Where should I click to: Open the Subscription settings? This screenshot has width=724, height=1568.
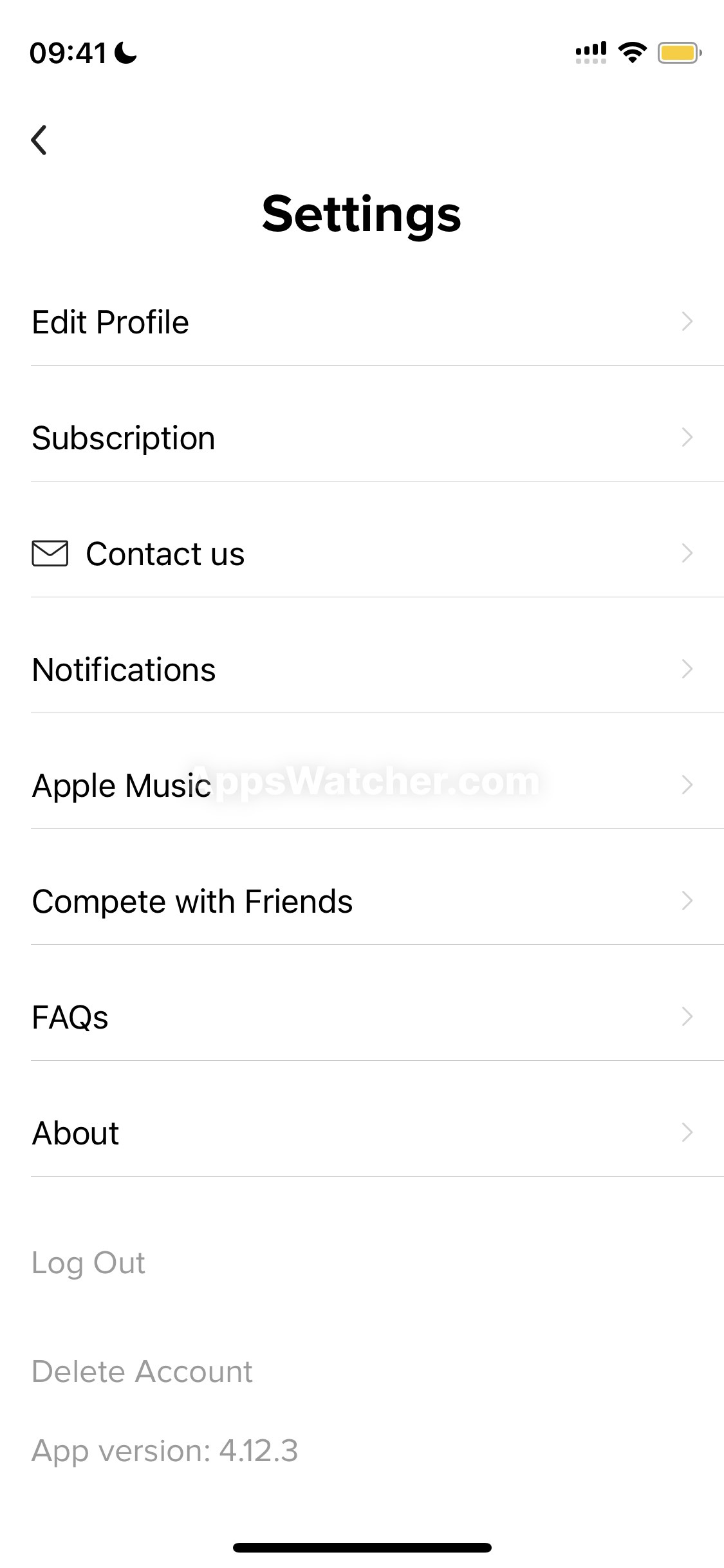pos(377,438)
